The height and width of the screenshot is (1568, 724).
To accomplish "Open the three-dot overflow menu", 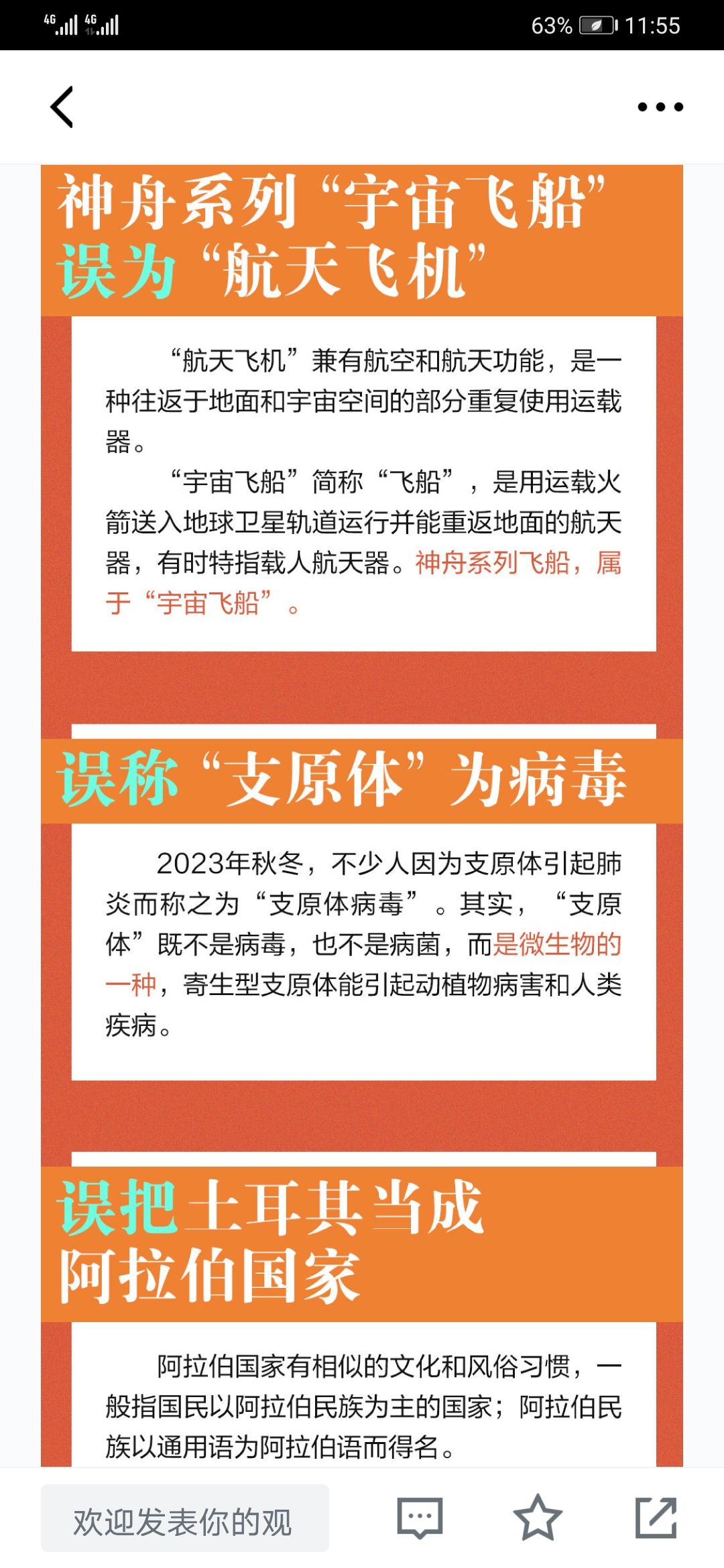I will pyautogui.click(x=660, y=107).
